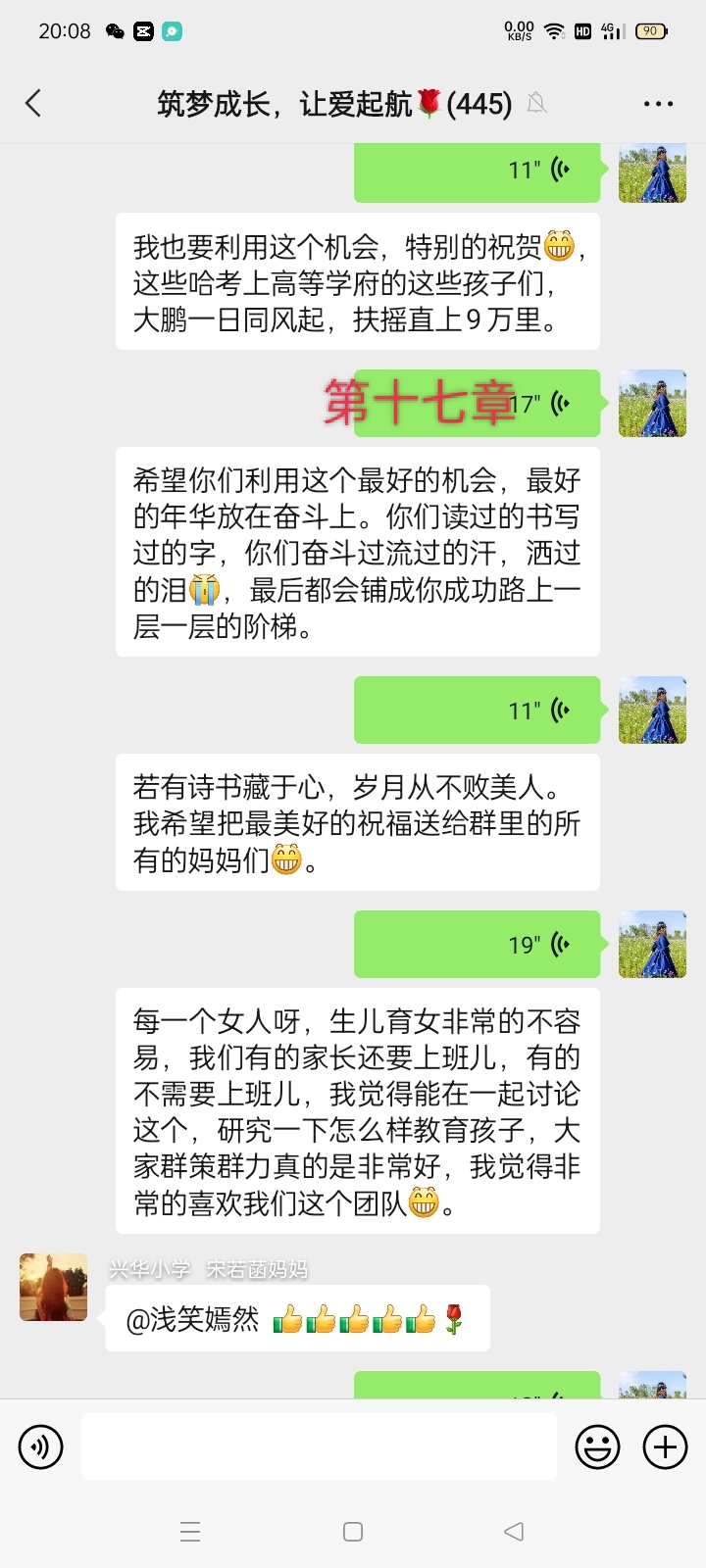
Task: Switch to voice message input mode
Action: click(x=40, y=1446)
